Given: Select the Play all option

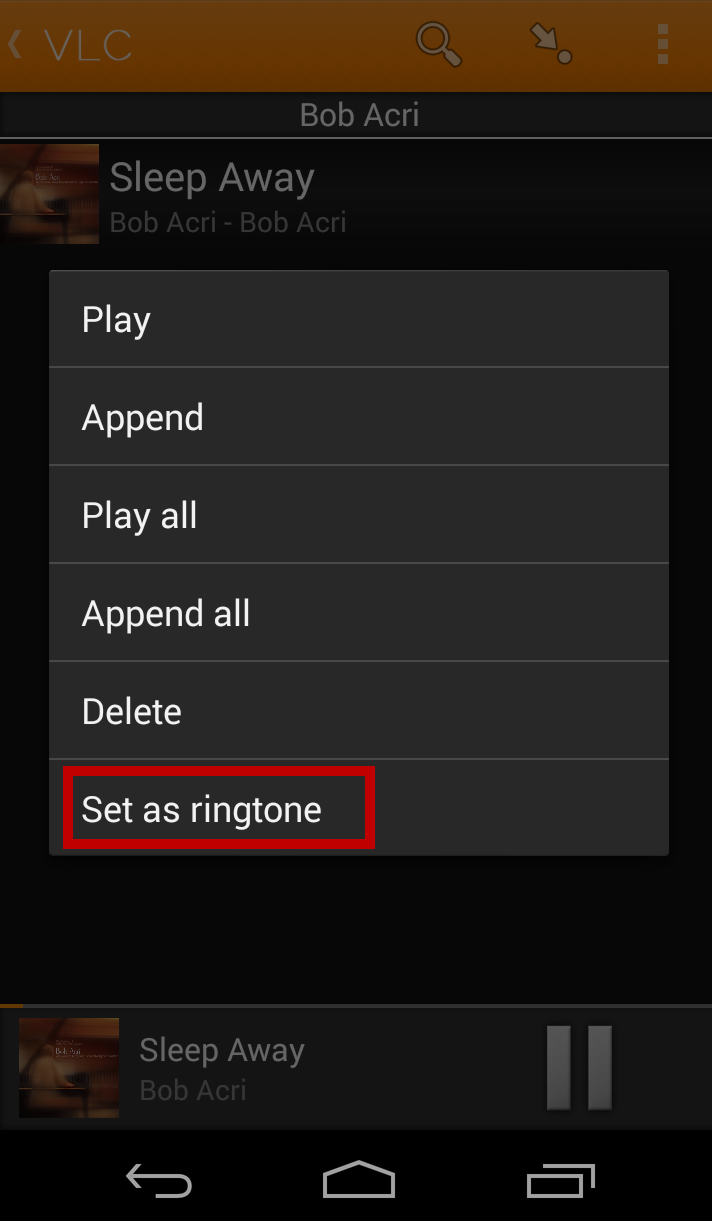Looking at the screenshot, I should (x=358, y=515).
